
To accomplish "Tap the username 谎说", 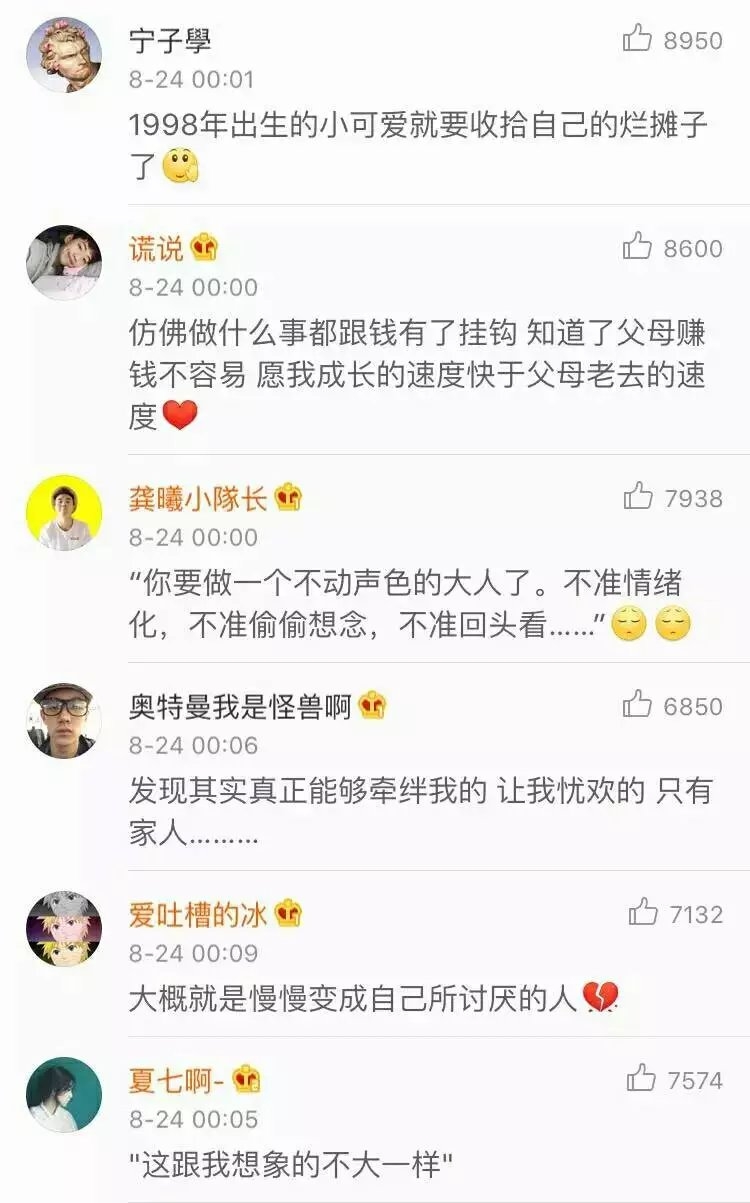I will [157, 248].
